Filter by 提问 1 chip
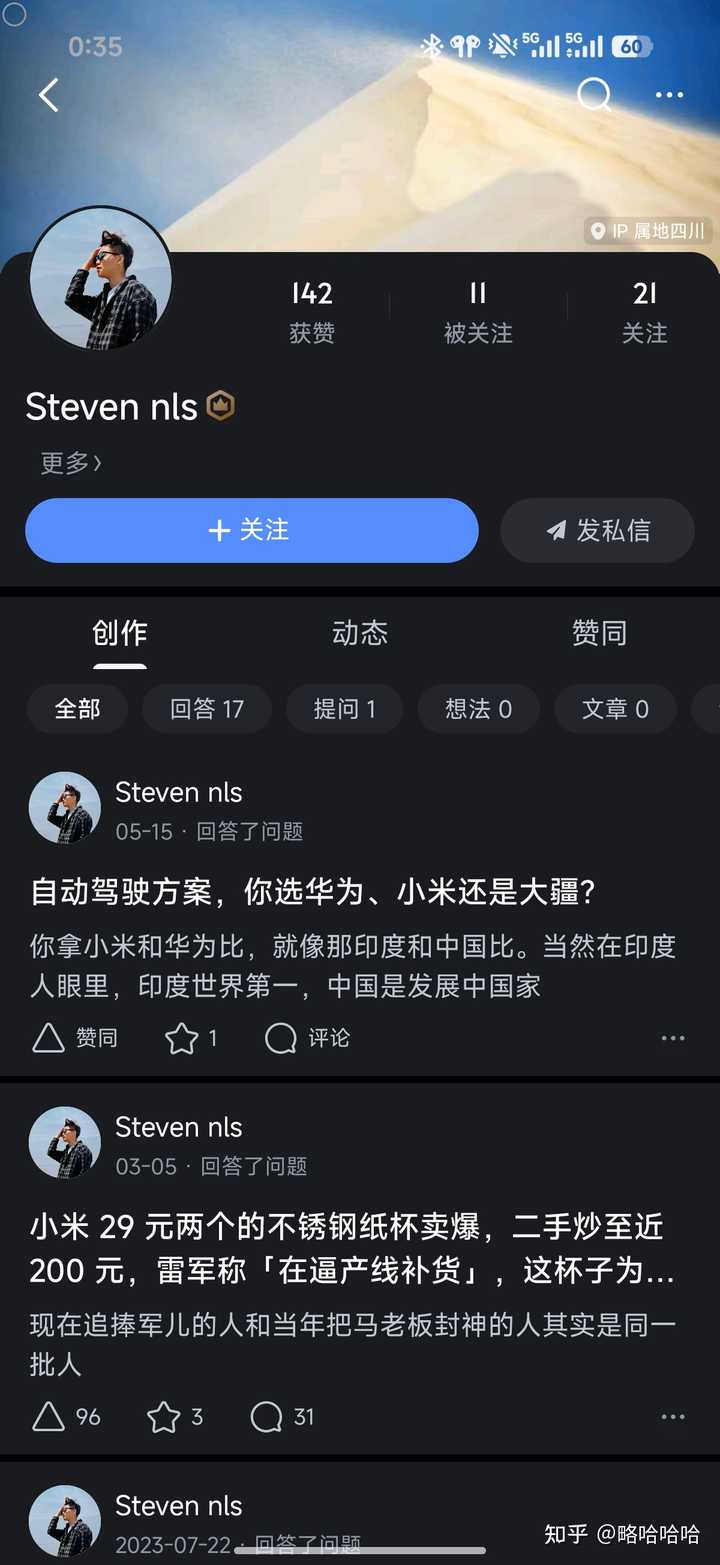 [x=344, y=709]
